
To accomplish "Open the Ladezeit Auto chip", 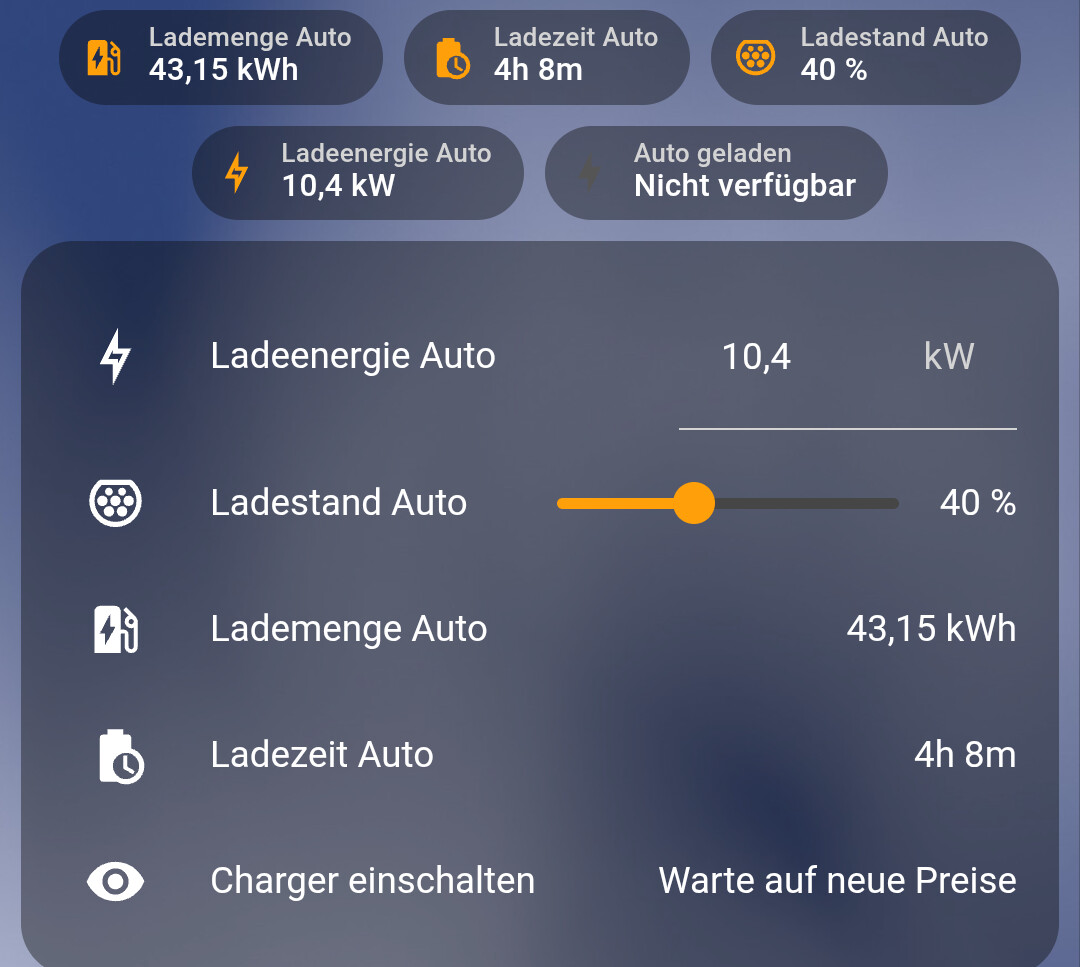I will click(546, 55).
